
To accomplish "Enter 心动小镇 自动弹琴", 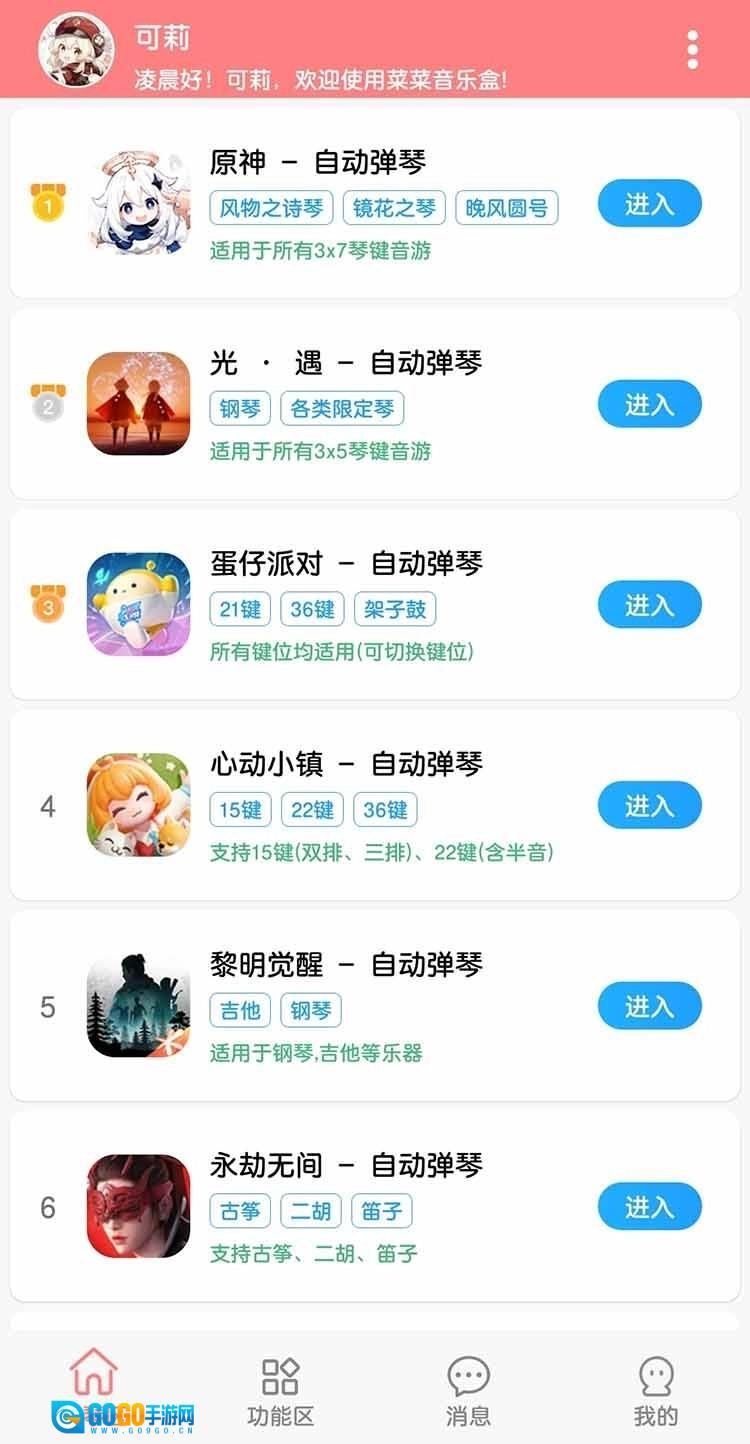I will (649, 805).
